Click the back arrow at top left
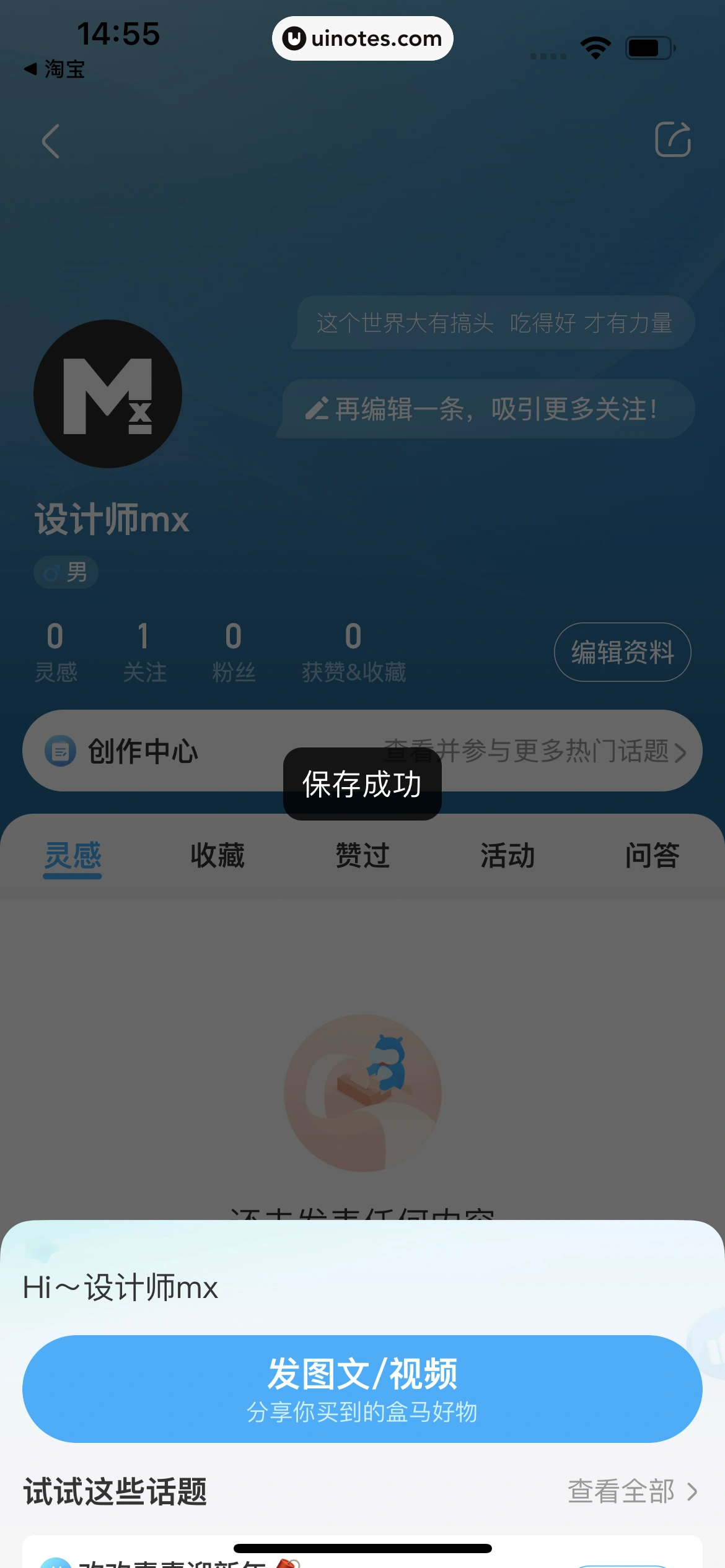The image size is (725, 1568). pos(50,139)
